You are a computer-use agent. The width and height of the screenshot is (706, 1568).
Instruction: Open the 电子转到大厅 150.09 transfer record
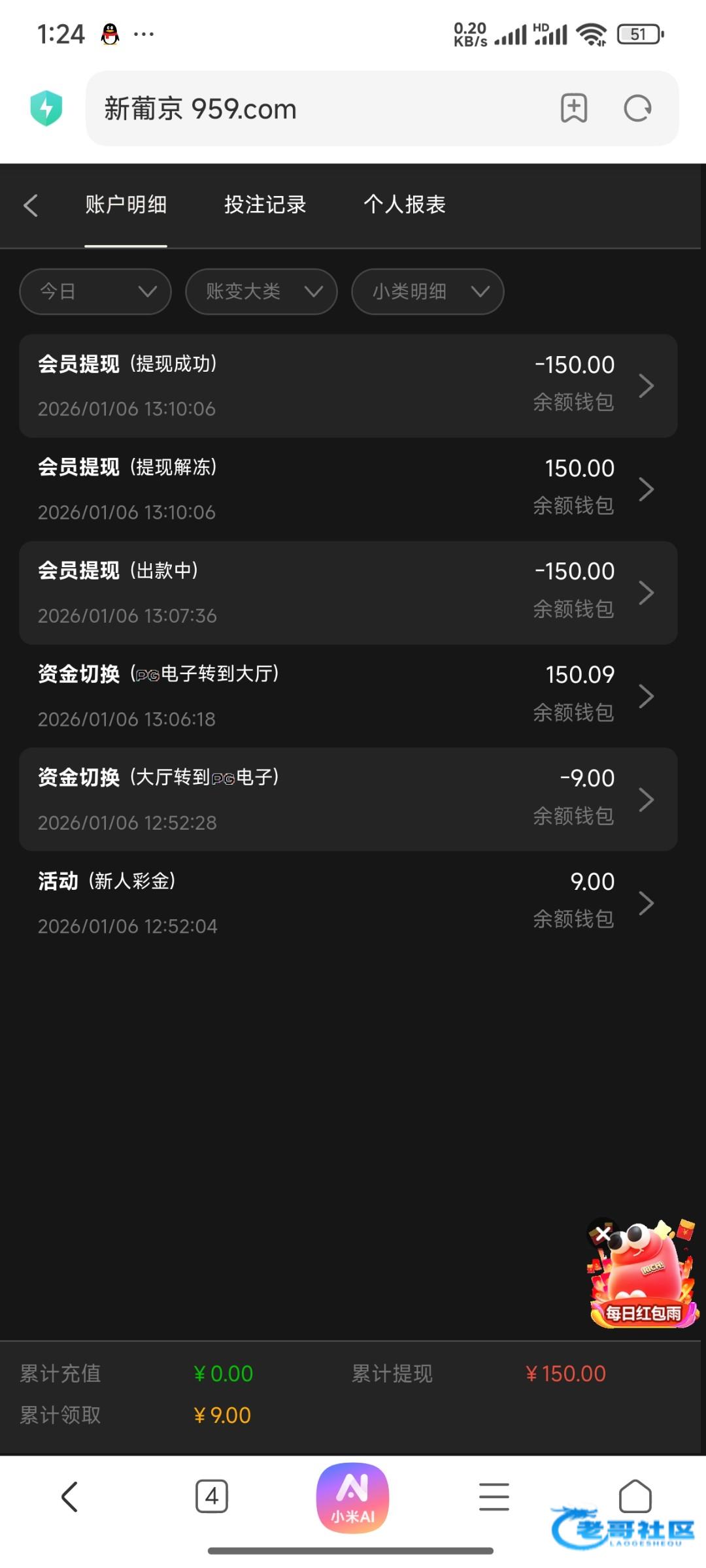click(x=348, y=696)
